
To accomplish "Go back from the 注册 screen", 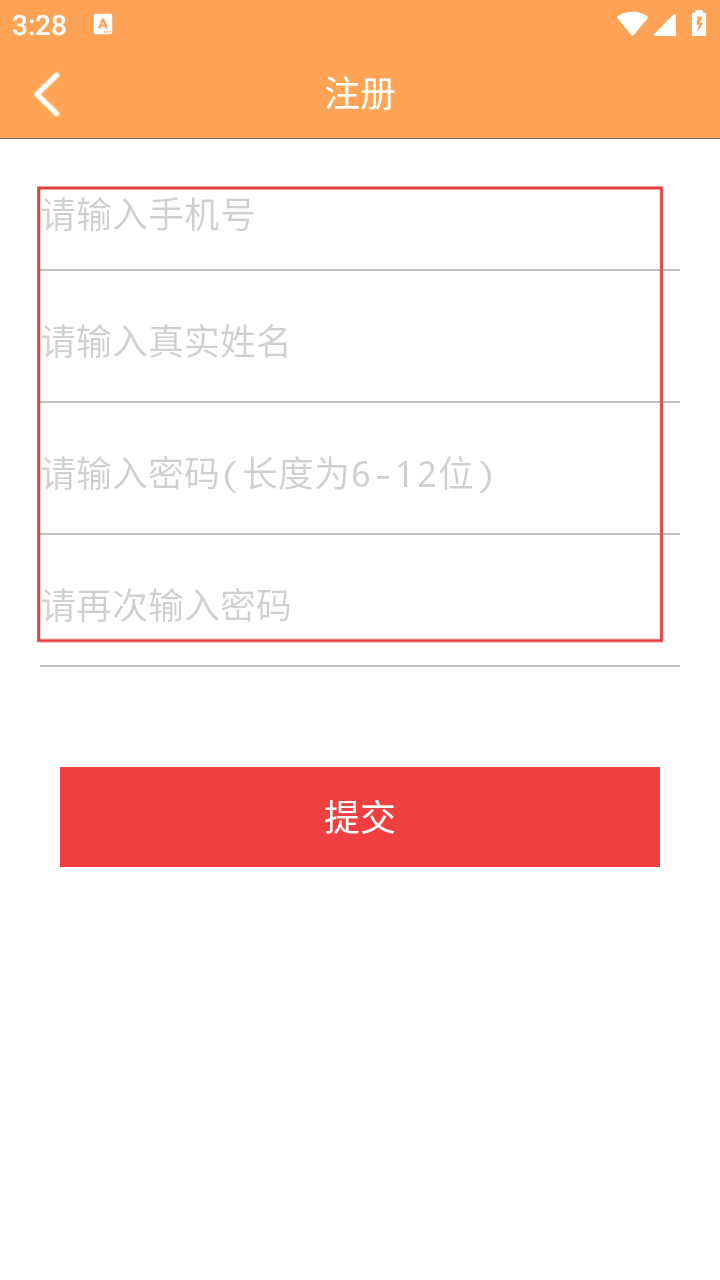I will tap(47, 95).
